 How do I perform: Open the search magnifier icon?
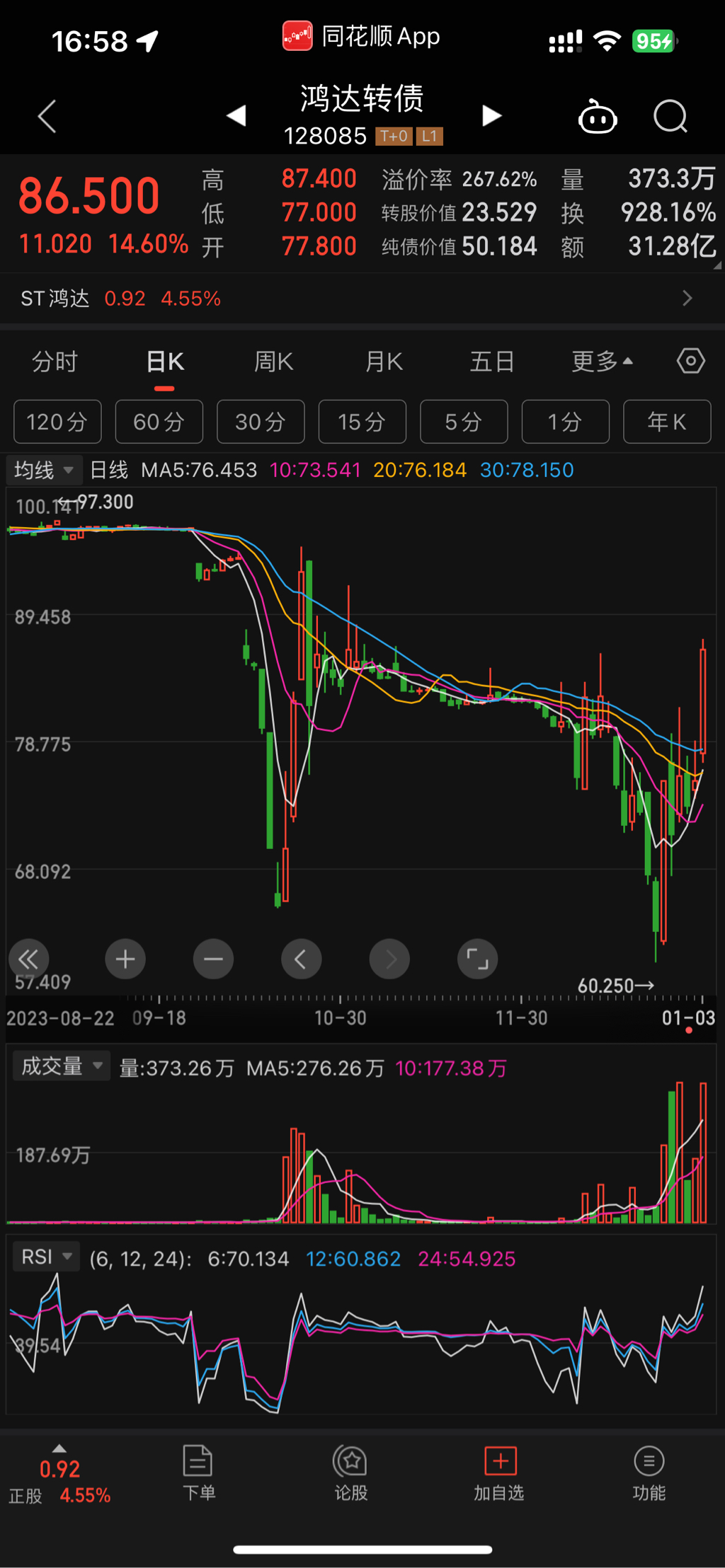point(670,117)
